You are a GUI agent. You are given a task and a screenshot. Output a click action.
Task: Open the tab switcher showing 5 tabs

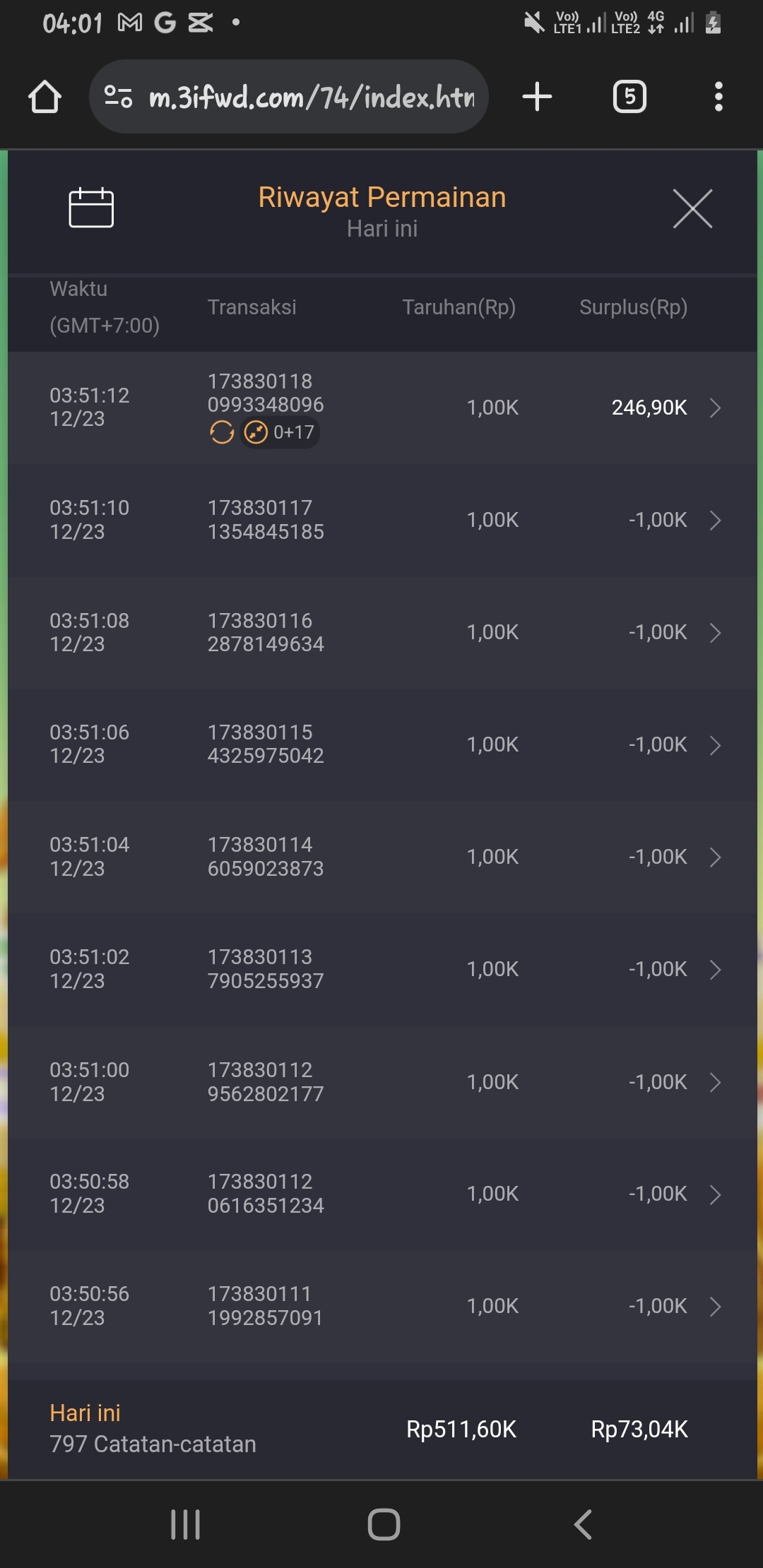tap(629, 97)
